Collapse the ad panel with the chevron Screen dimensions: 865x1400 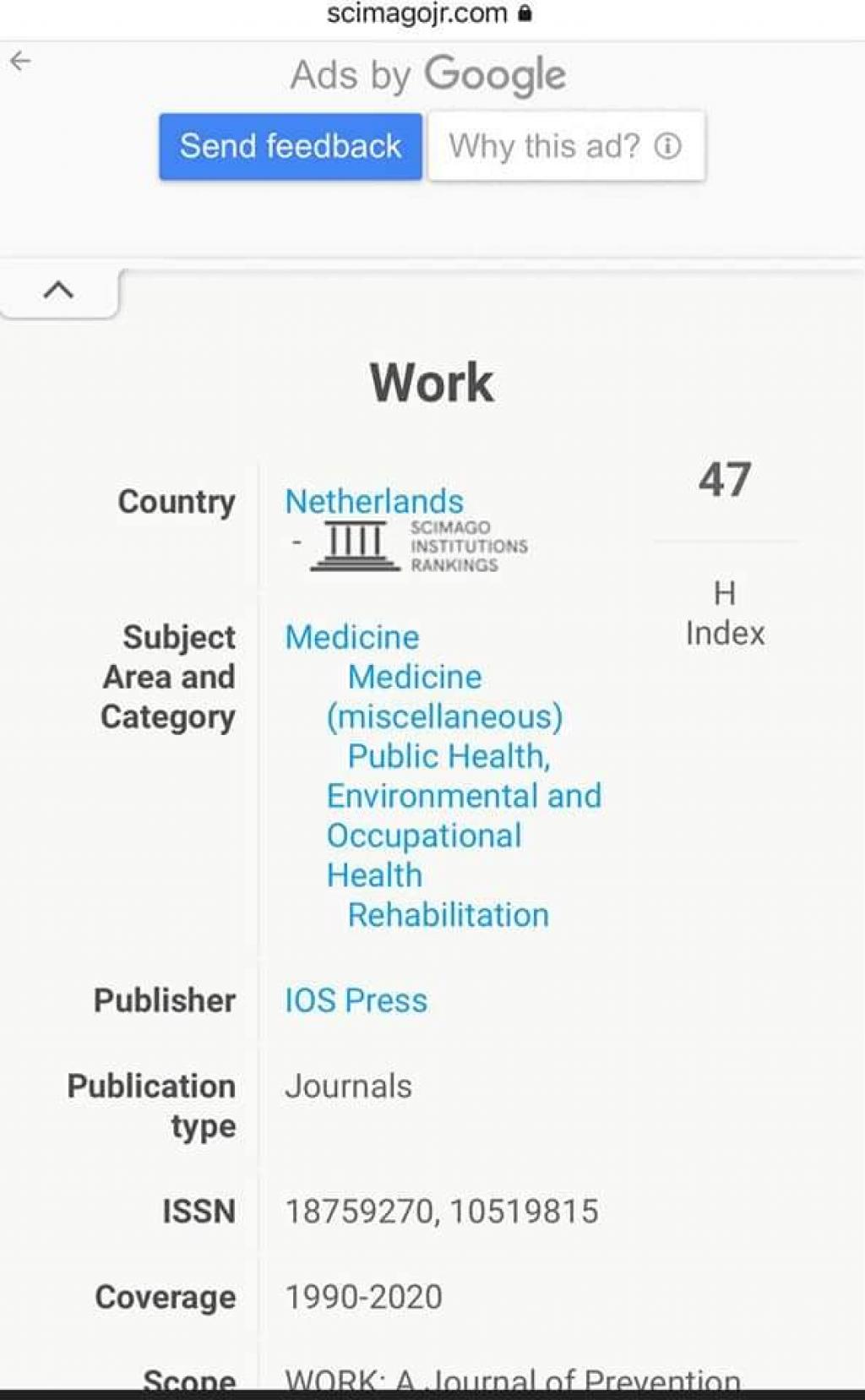(x=58, y=291)
